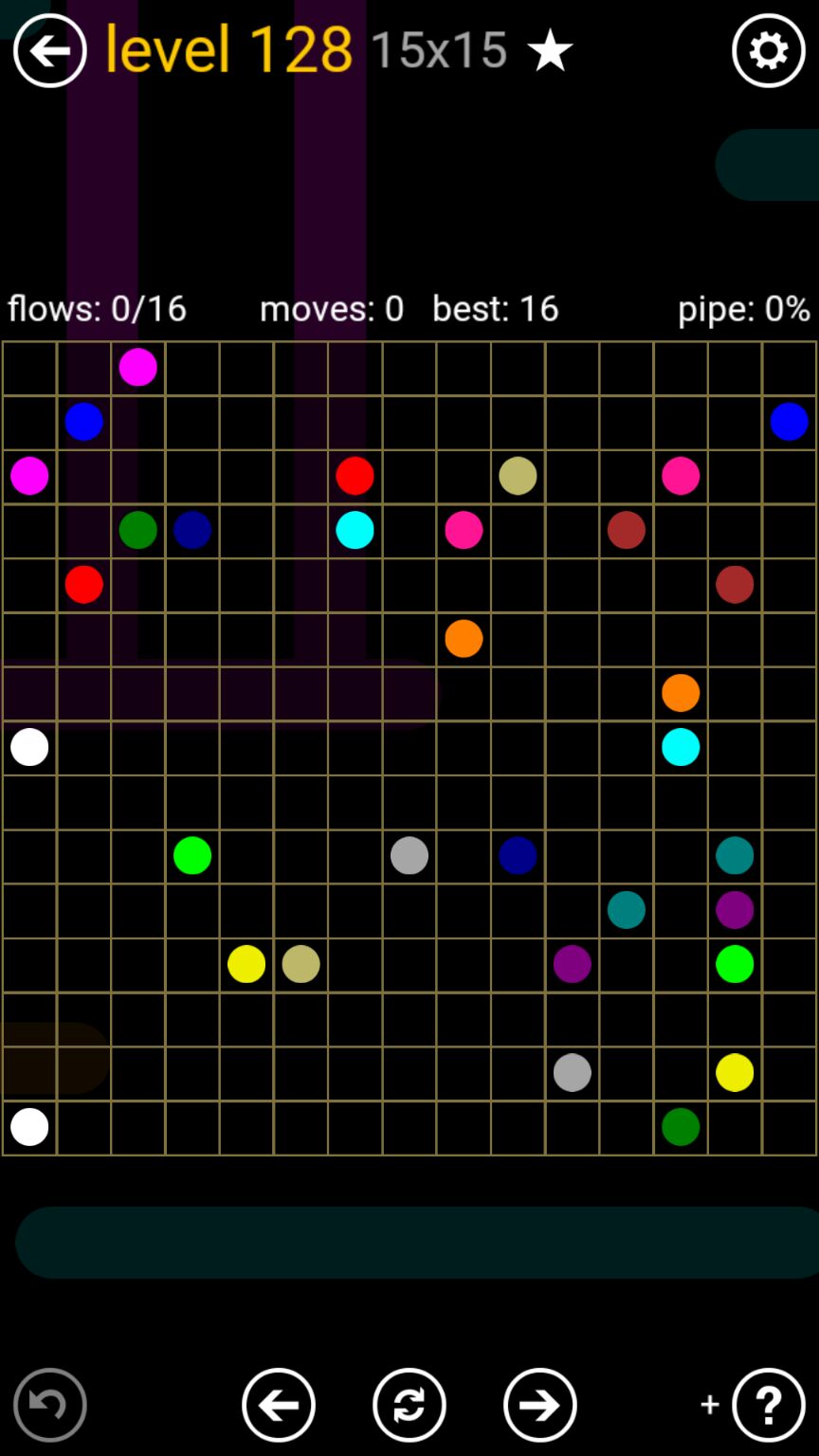Undo the last move
This screenshot has height=1456, width=819.
[x=50, y=1405]
